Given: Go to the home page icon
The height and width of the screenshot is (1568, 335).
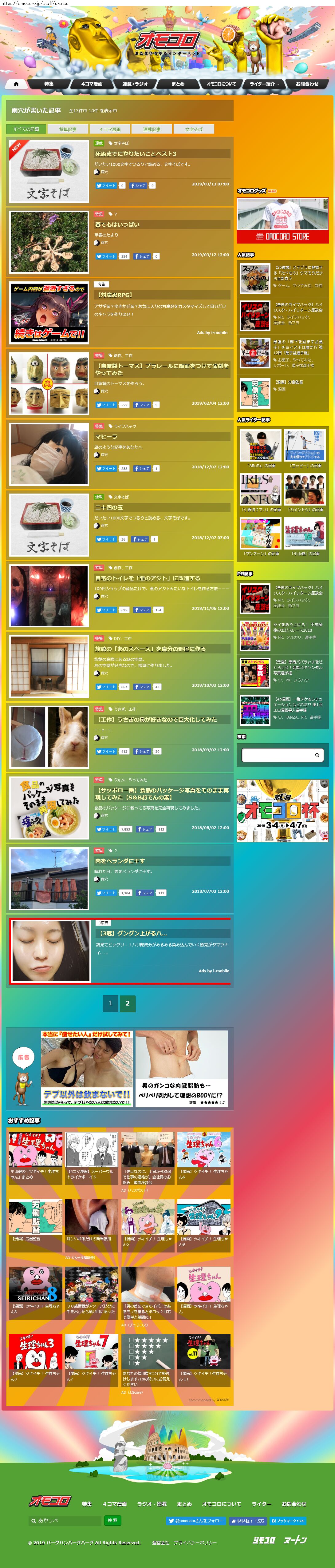Looking at the screenshot, I should [16, 84].
